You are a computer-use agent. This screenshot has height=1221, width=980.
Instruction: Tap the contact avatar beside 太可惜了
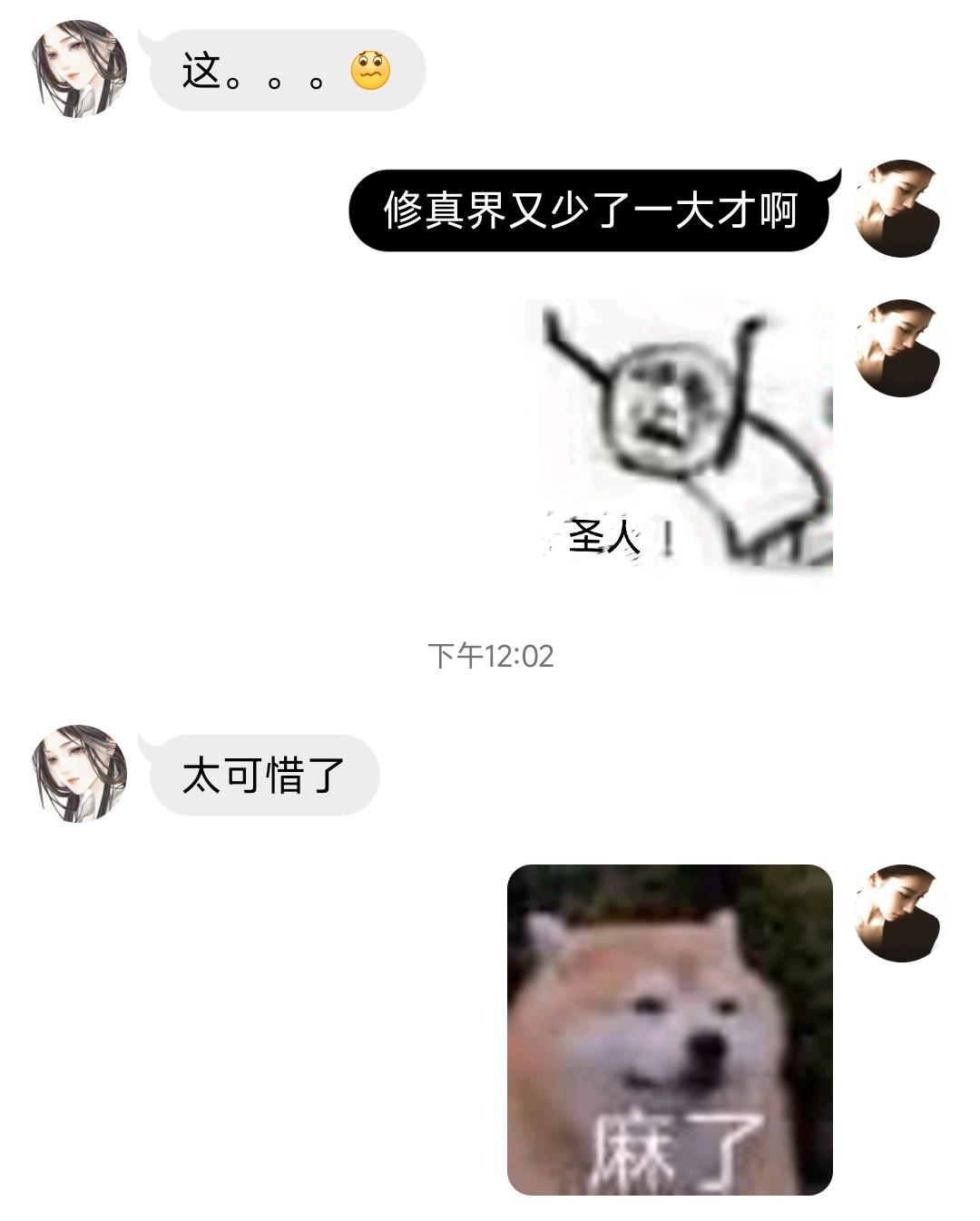point(77,776)
